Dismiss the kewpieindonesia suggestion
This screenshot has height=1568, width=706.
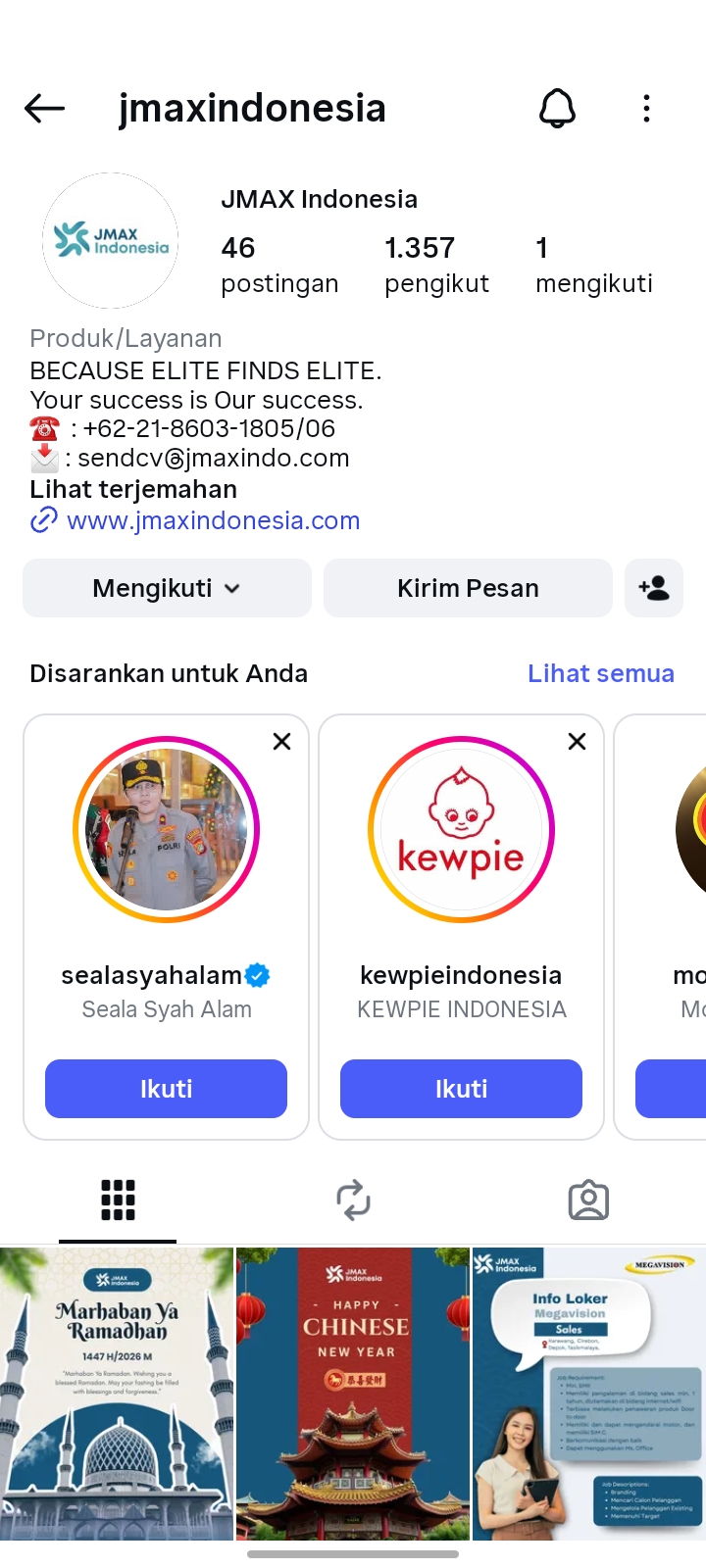coord(577,742)
